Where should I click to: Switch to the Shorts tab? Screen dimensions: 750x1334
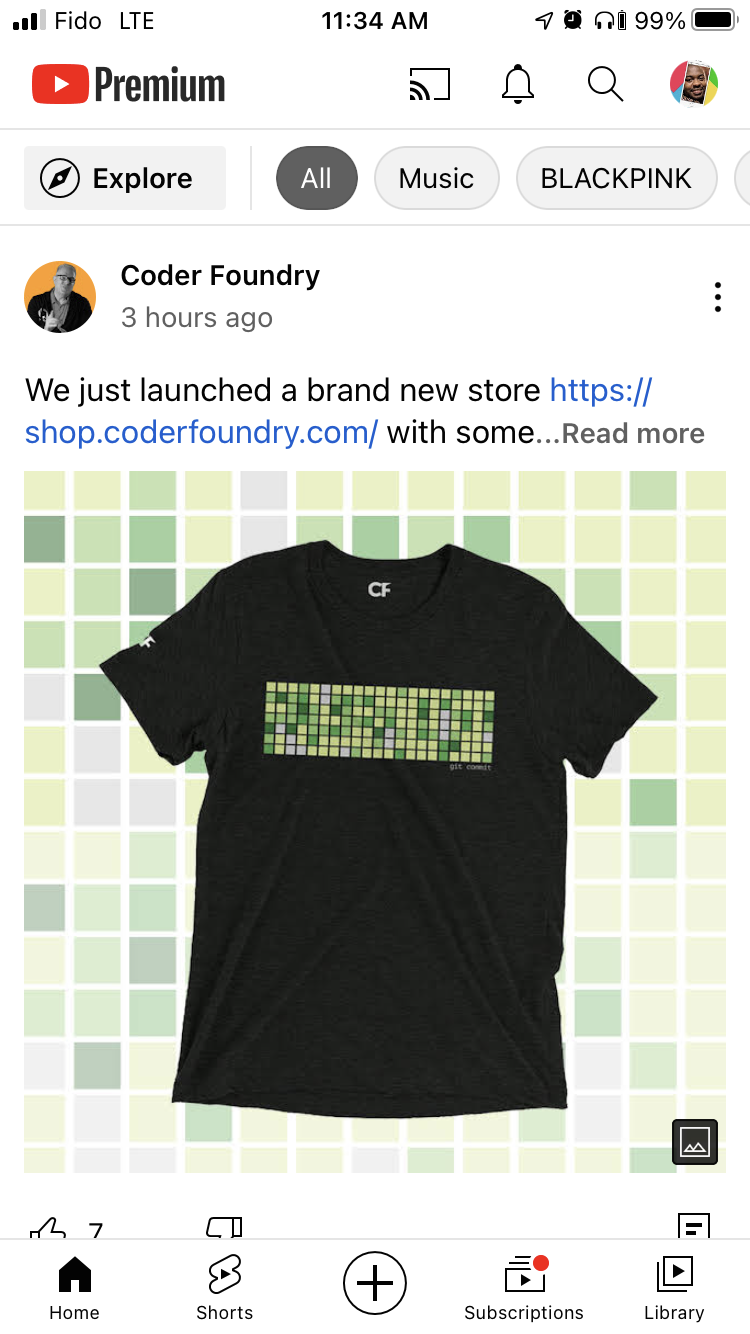(x=225, y=1288)
